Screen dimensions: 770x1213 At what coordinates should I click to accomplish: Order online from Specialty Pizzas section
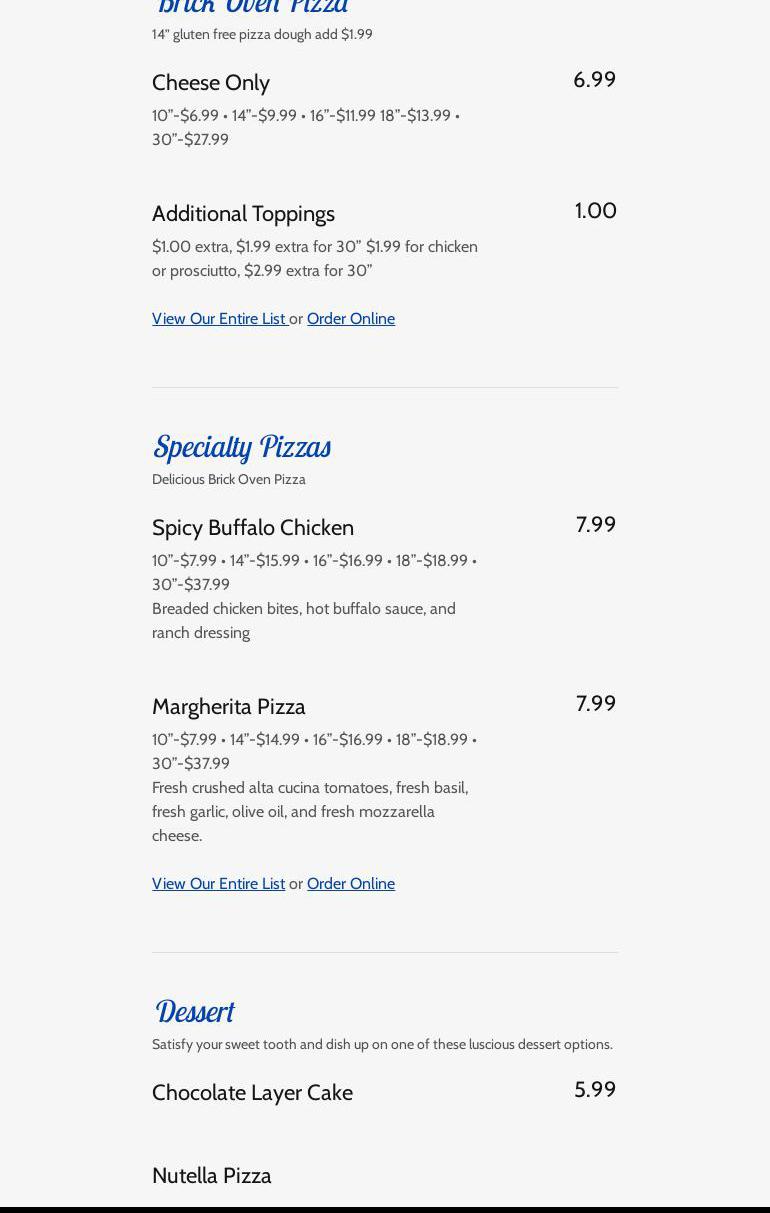pyautogui.click(x=350, y=884)
